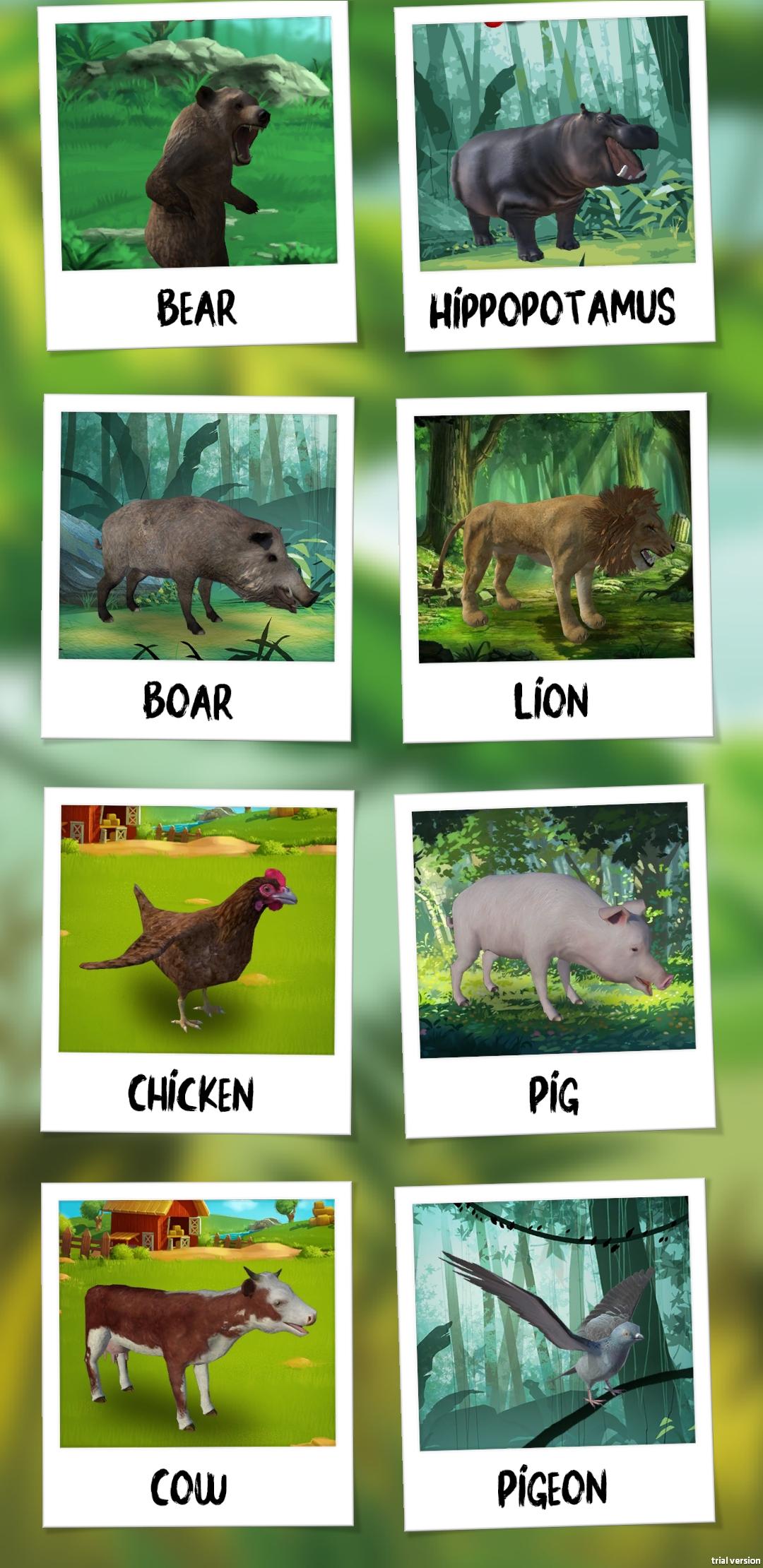Tap the Boar photo card
Screen dimensions: 763x1568
click(x=196, y=569)
